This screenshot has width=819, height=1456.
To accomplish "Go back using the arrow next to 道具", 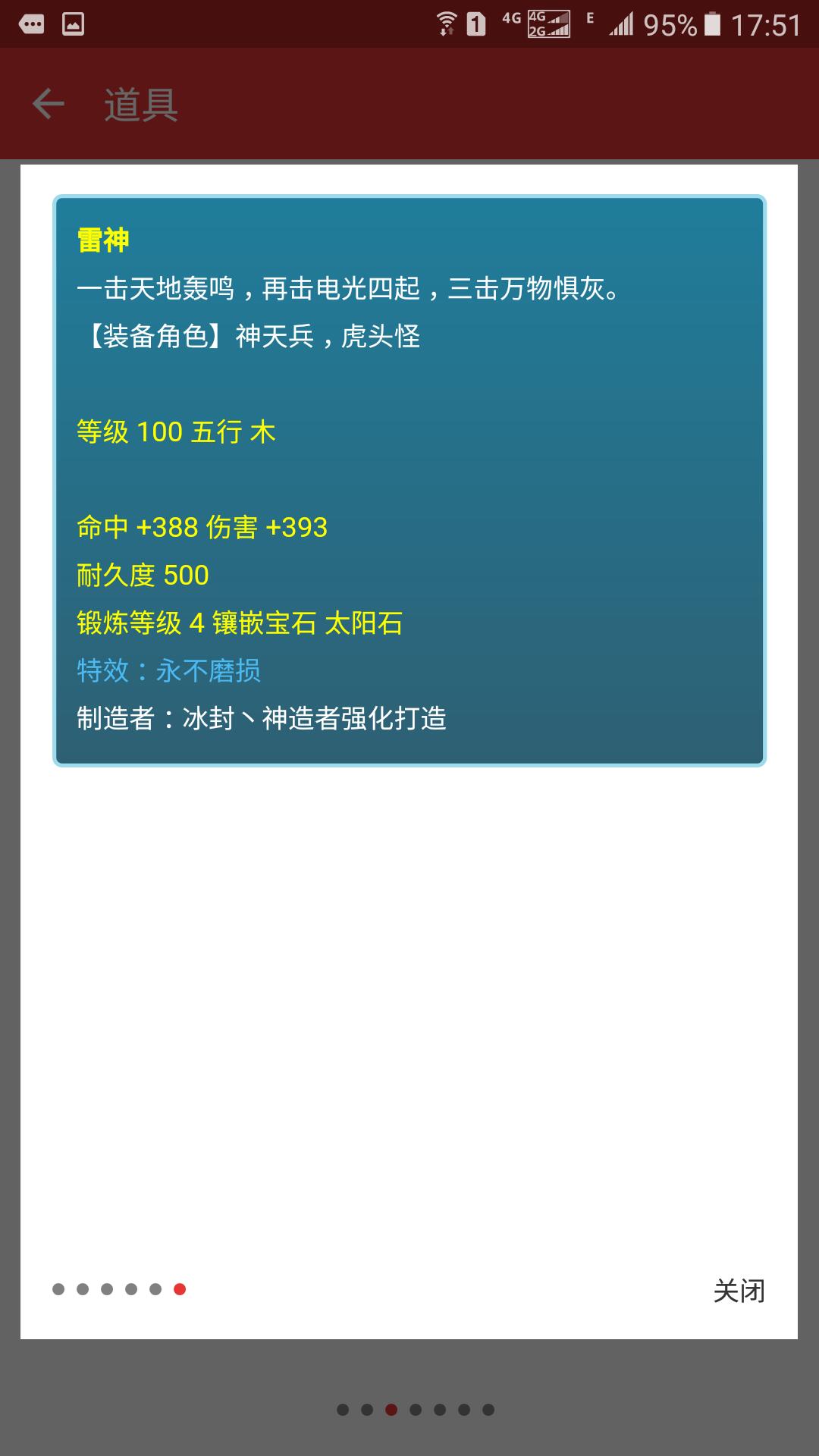I will click(x=49, y=104).
